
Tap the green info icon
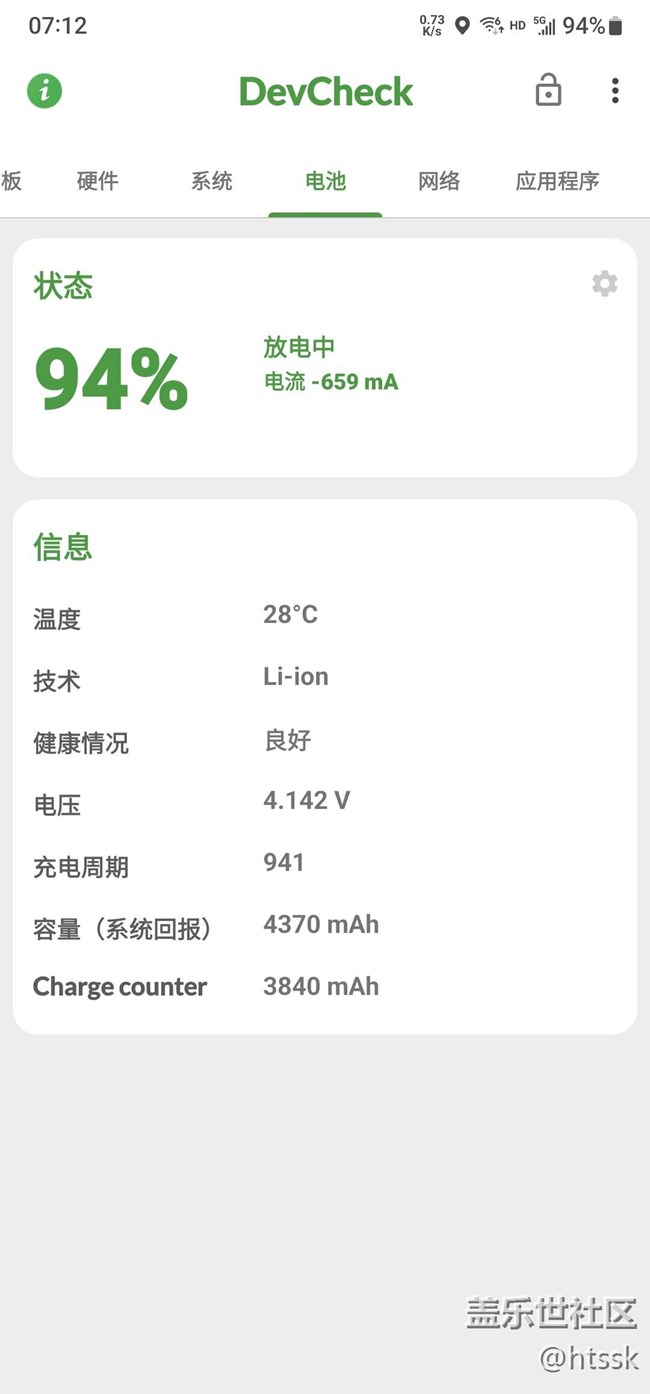click(44, 91)
